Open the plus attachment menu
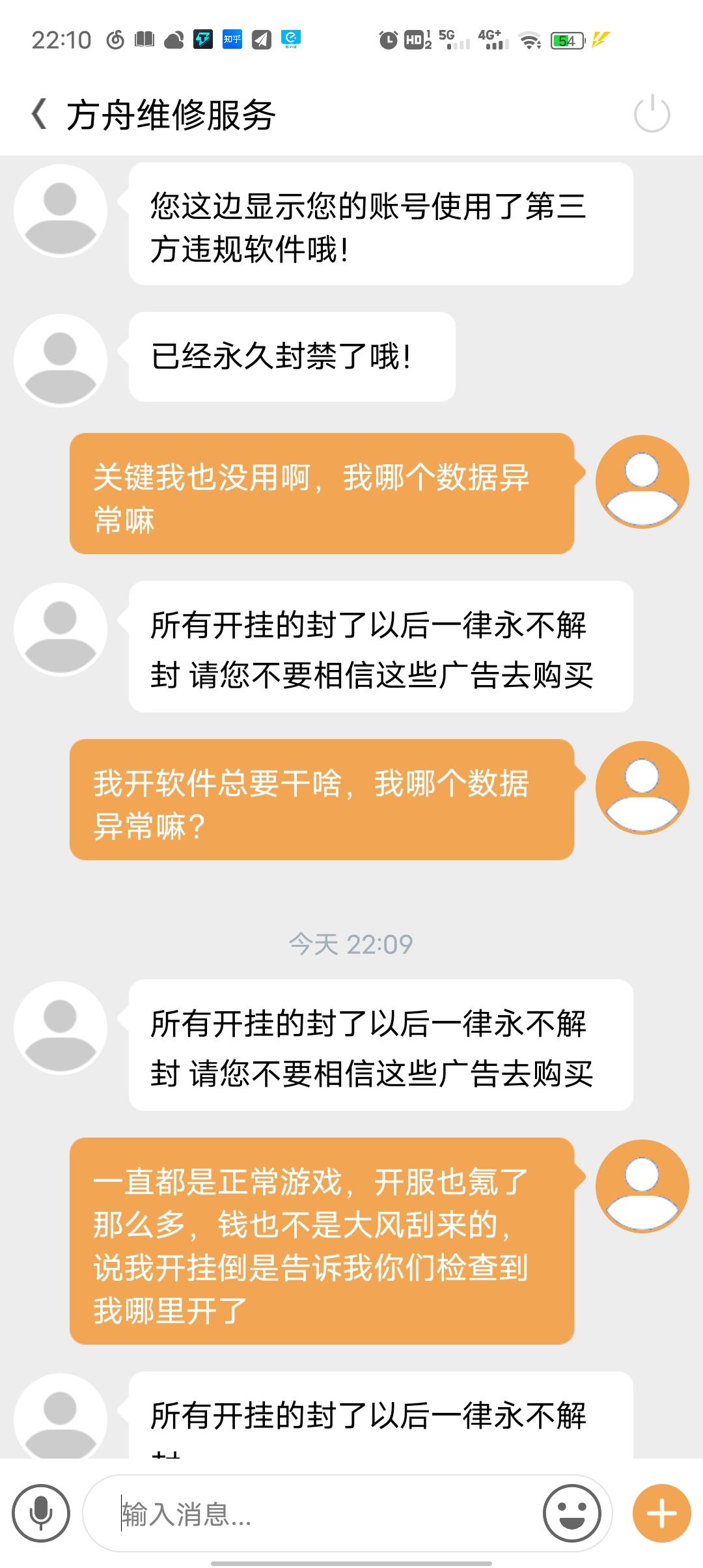 pyautogui.click(x=661, y=1513)
